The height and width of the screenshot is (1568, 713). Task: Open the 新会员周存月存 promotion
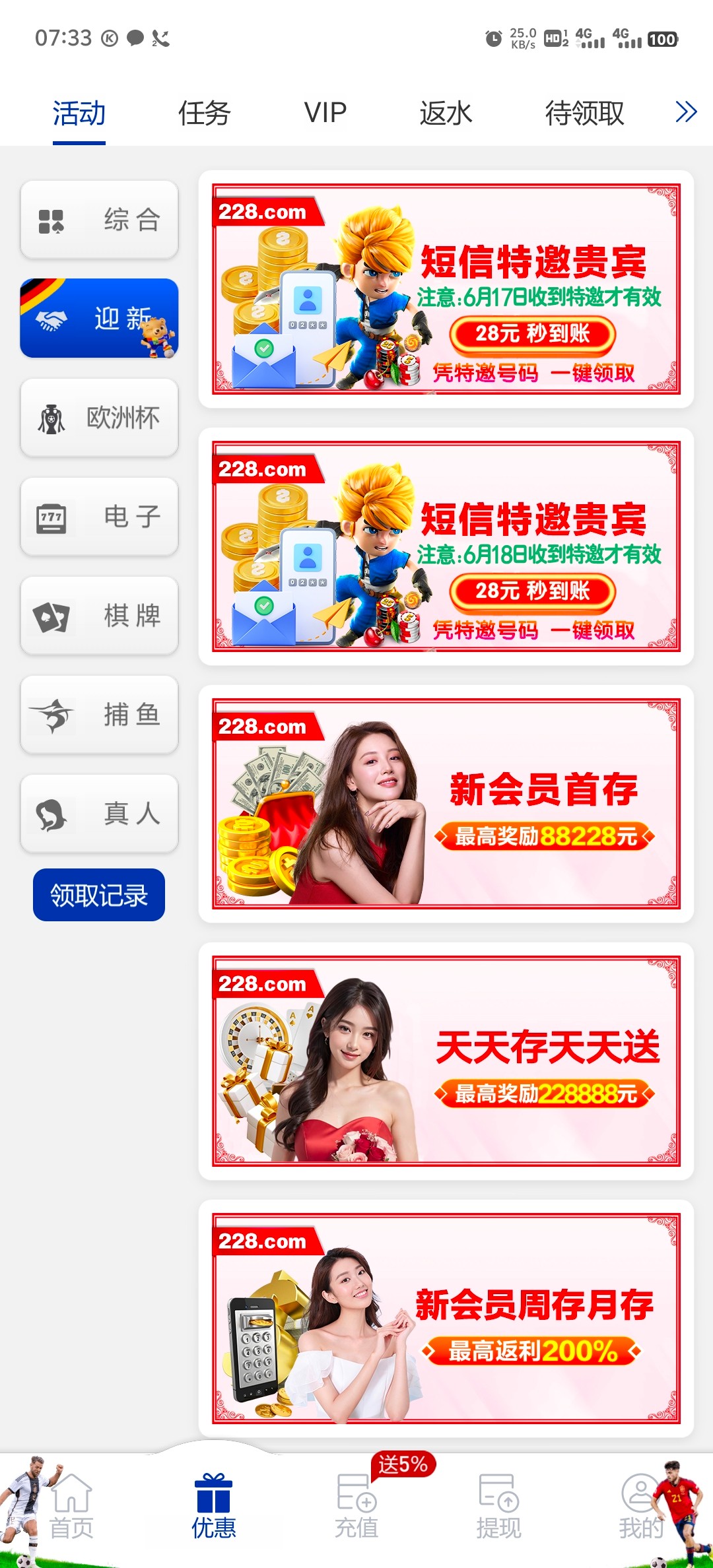pos(446,1319)
